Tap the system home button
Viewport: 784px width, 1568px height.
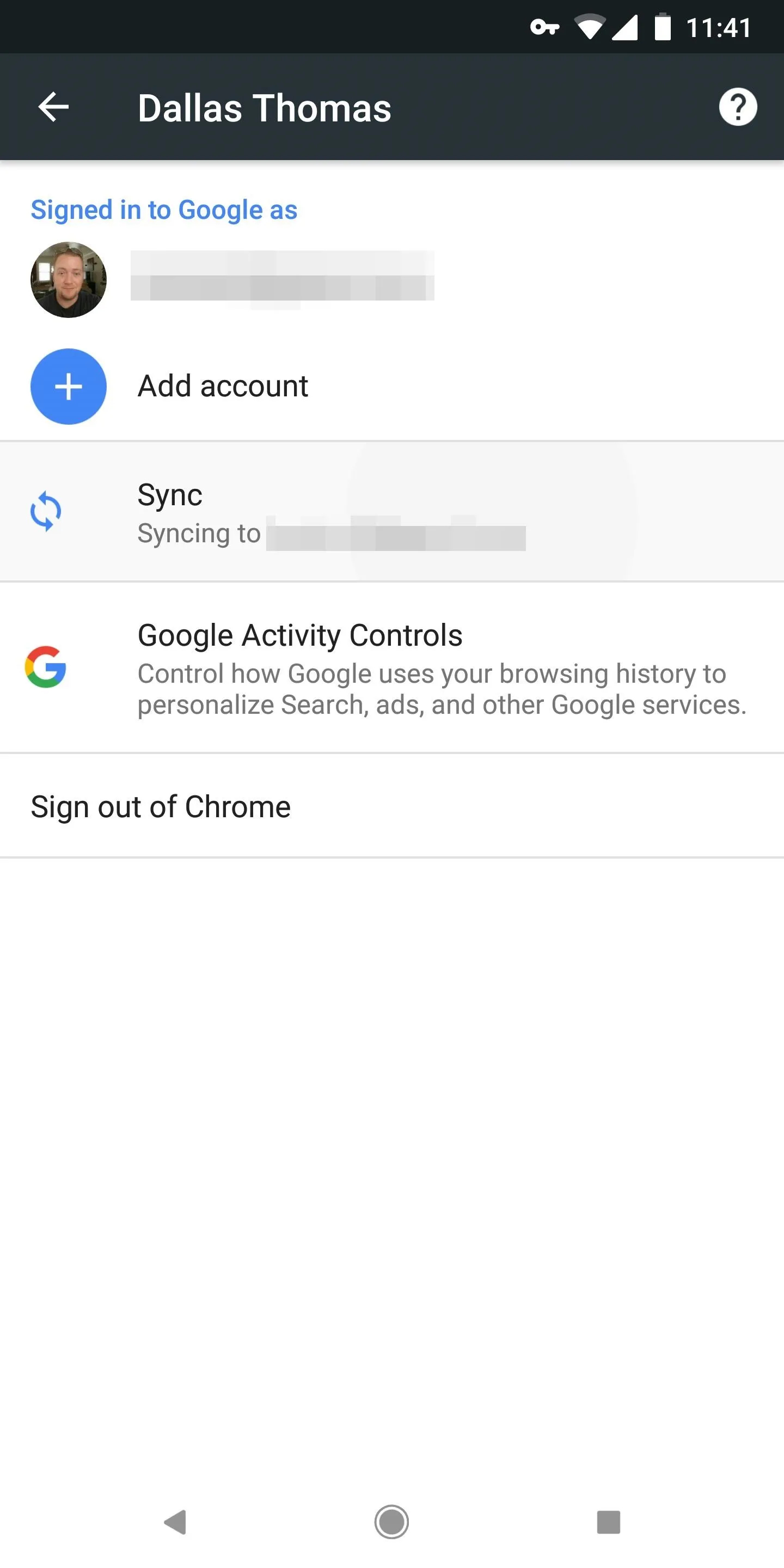[391, 1522]
